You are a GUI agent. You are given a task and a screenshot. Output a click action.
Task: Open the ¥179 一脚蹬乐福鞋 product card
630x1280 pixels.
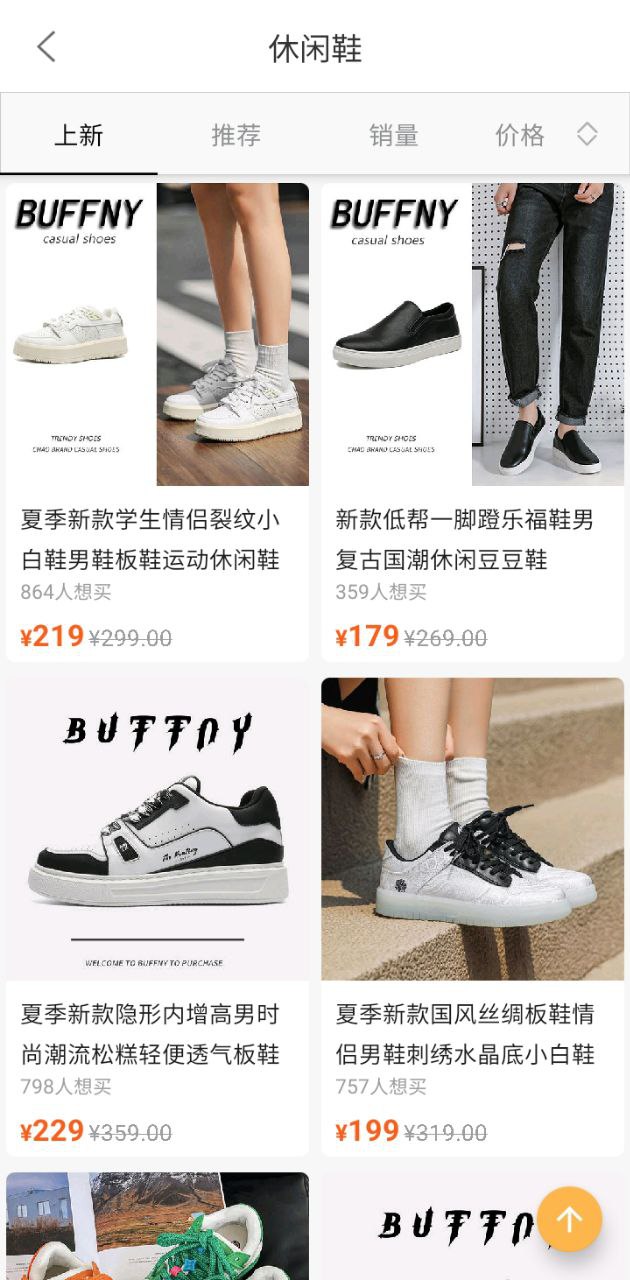(x=472, y=420)
